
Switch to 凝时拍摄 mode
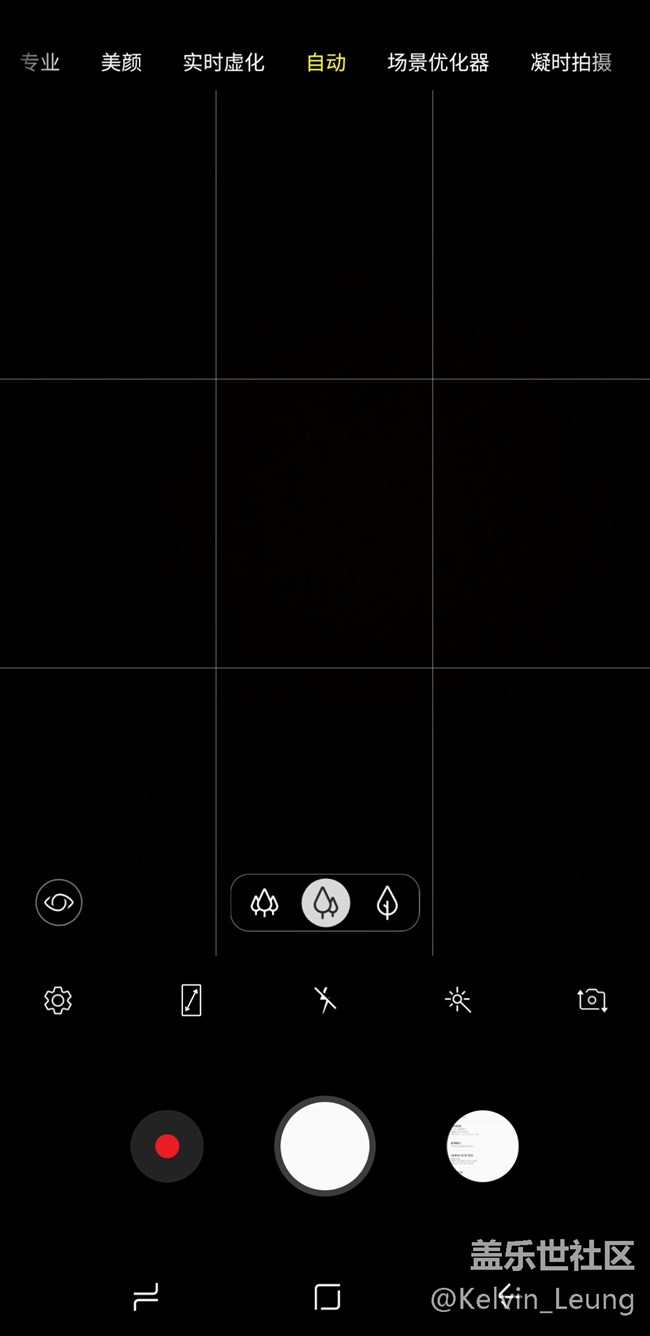(571, 62)
